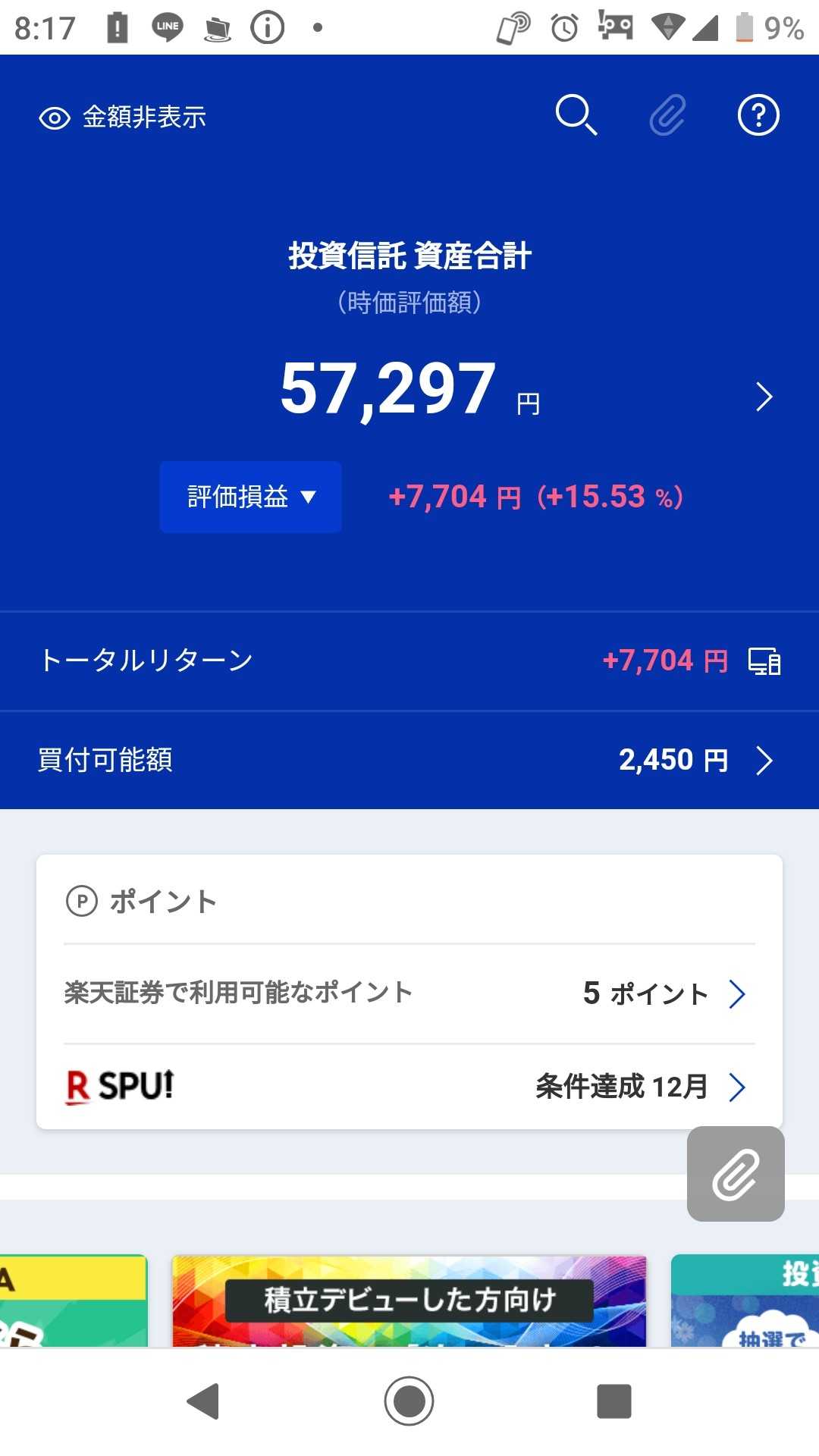The height and width of the screenshot is (1456, 819).
Task: Tap the paperclip icon in top bar
Action: [x=667, y=115]
